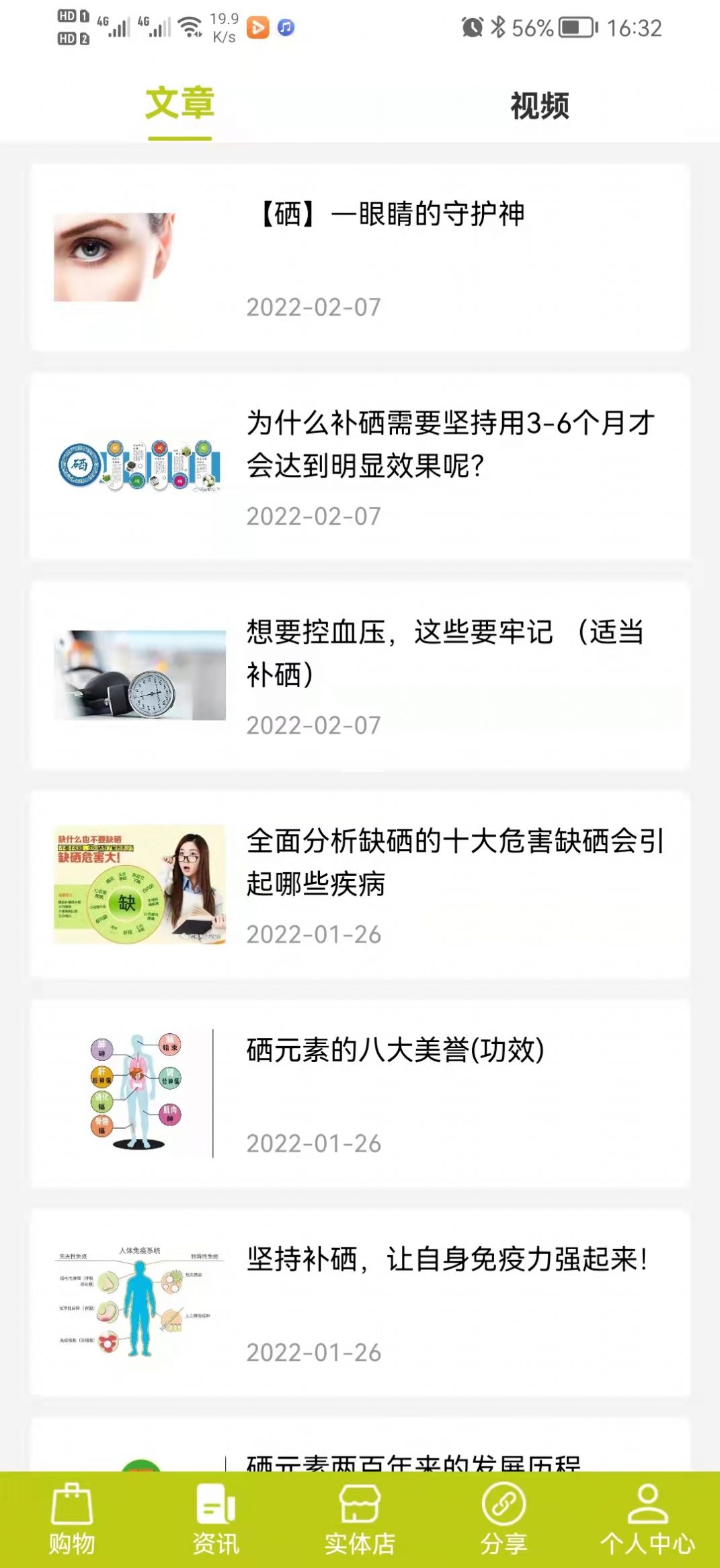Check the Wi-Fi icon in status bar
Viewport: 720px width, 1568px height.
(190, 26)
